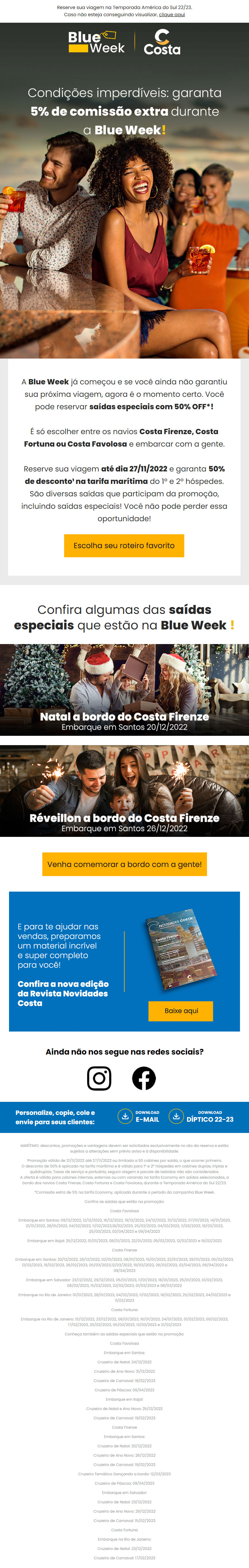Screen dimensions: 249x1568
Task: Tap 'Baixe aqui' for Revista Novidades Costa
Action: (x=181, y=1010)
